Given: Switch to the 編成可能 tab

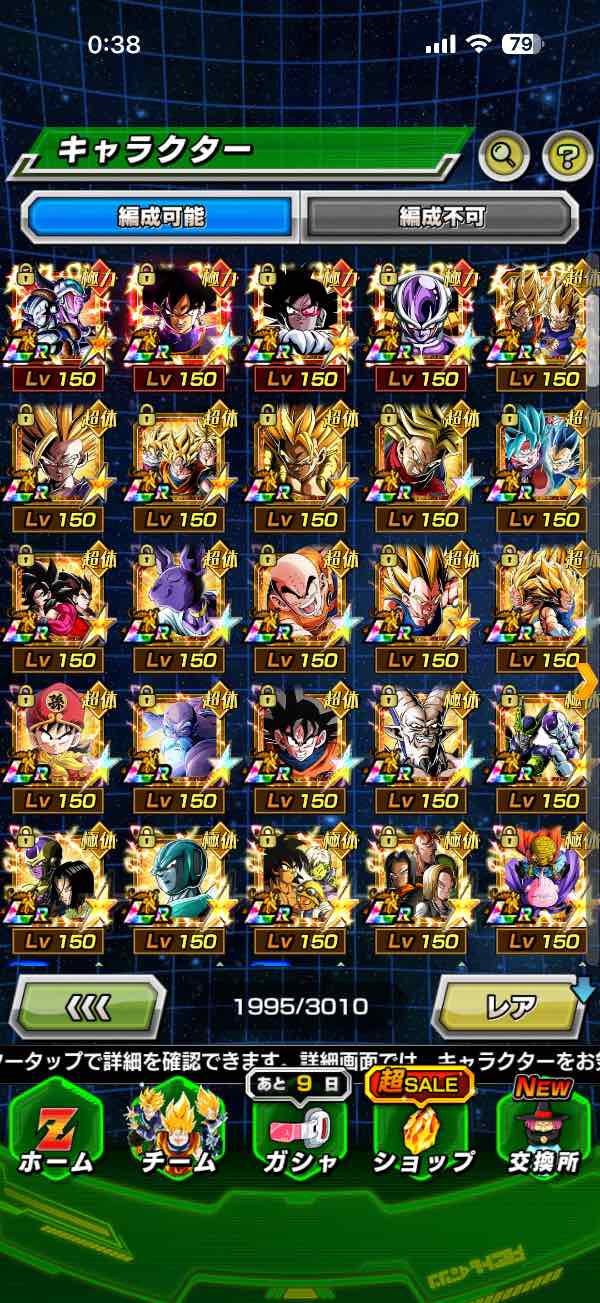Looking at the screenshot, I should coord(161,216).
